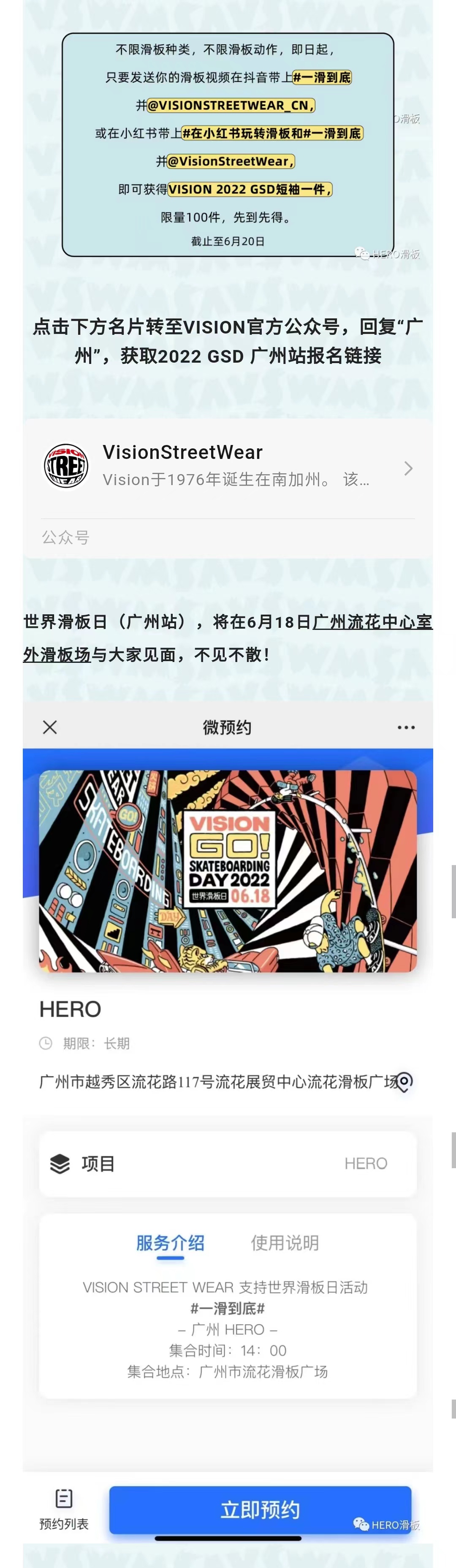Viewport: 456px width, 1568px height.
Task: Open the VisionStreetWear official account card
Action: pyautogui.click(x=227, y=467)
